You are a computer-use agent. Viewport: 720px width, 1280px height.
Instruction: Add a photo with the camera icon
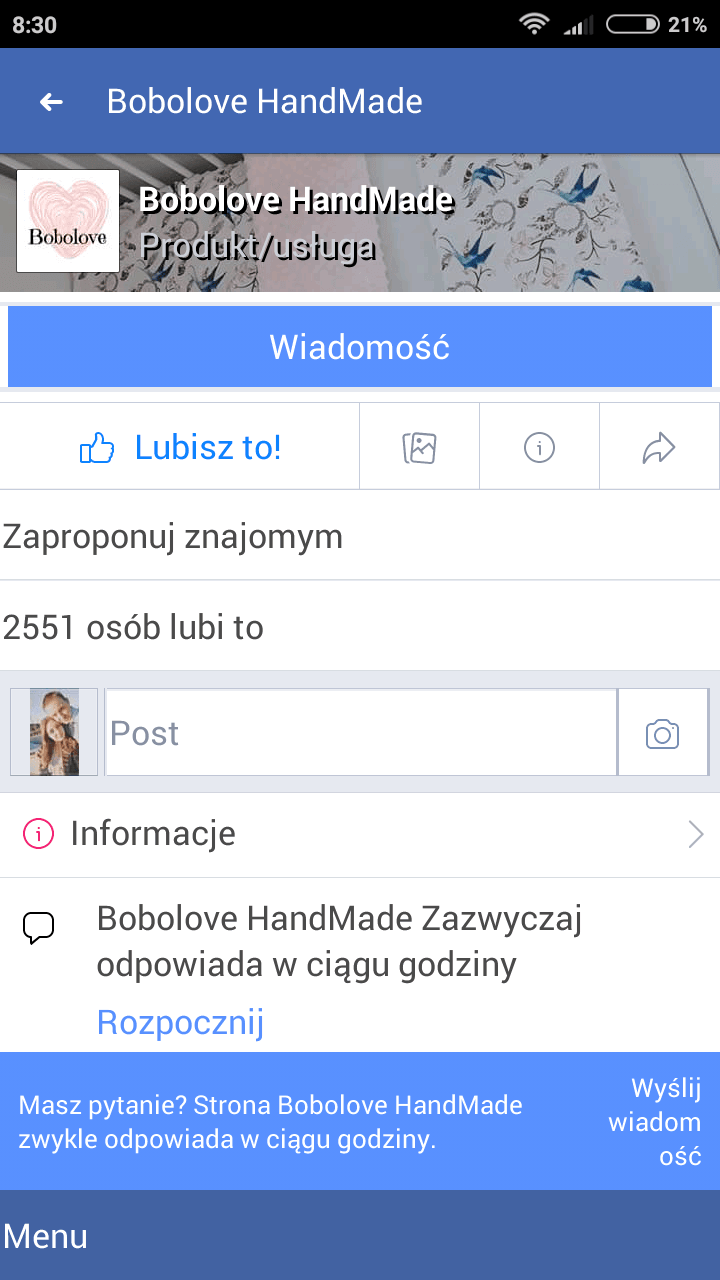click(663, 732)
